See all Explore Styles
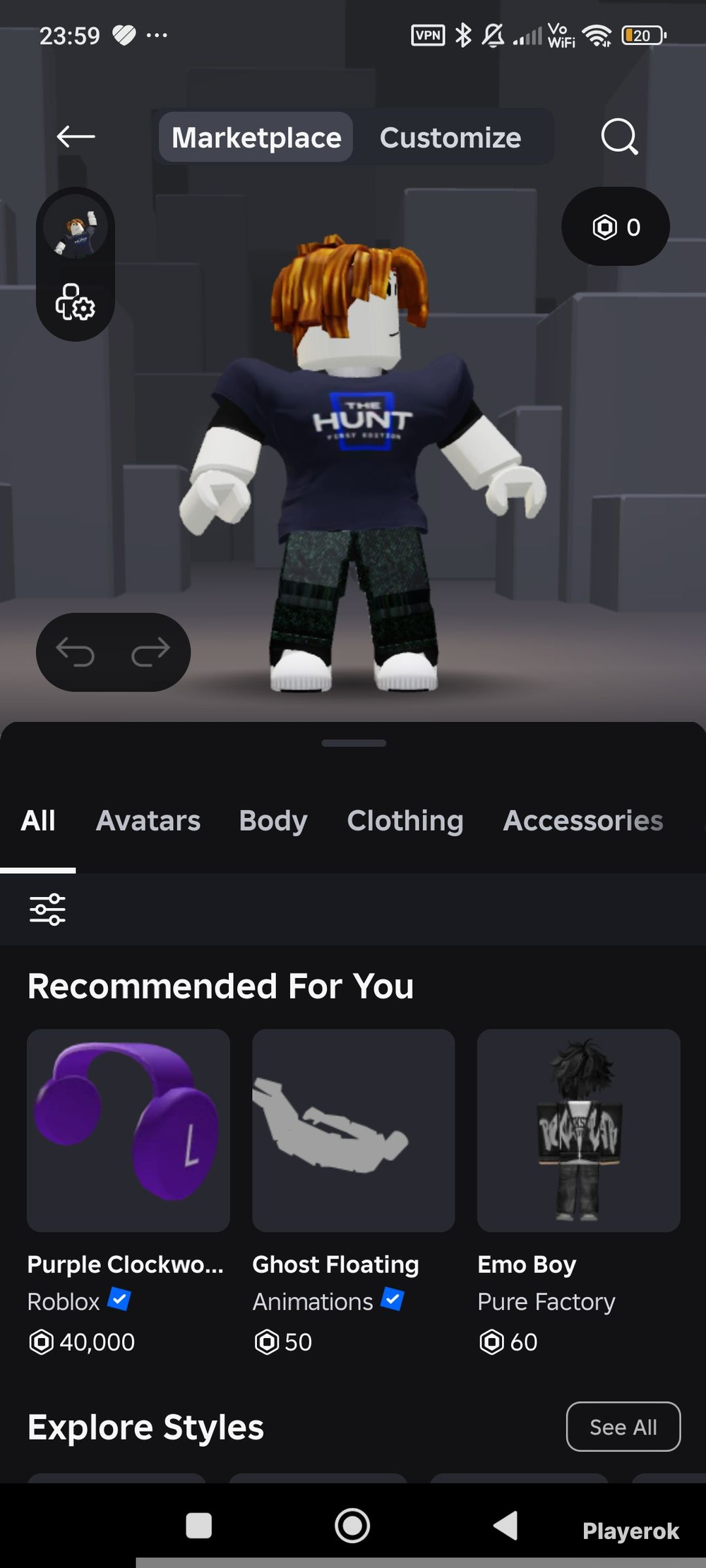The height and width of the screenshot is (1568, 706). tap(623, 1426)
